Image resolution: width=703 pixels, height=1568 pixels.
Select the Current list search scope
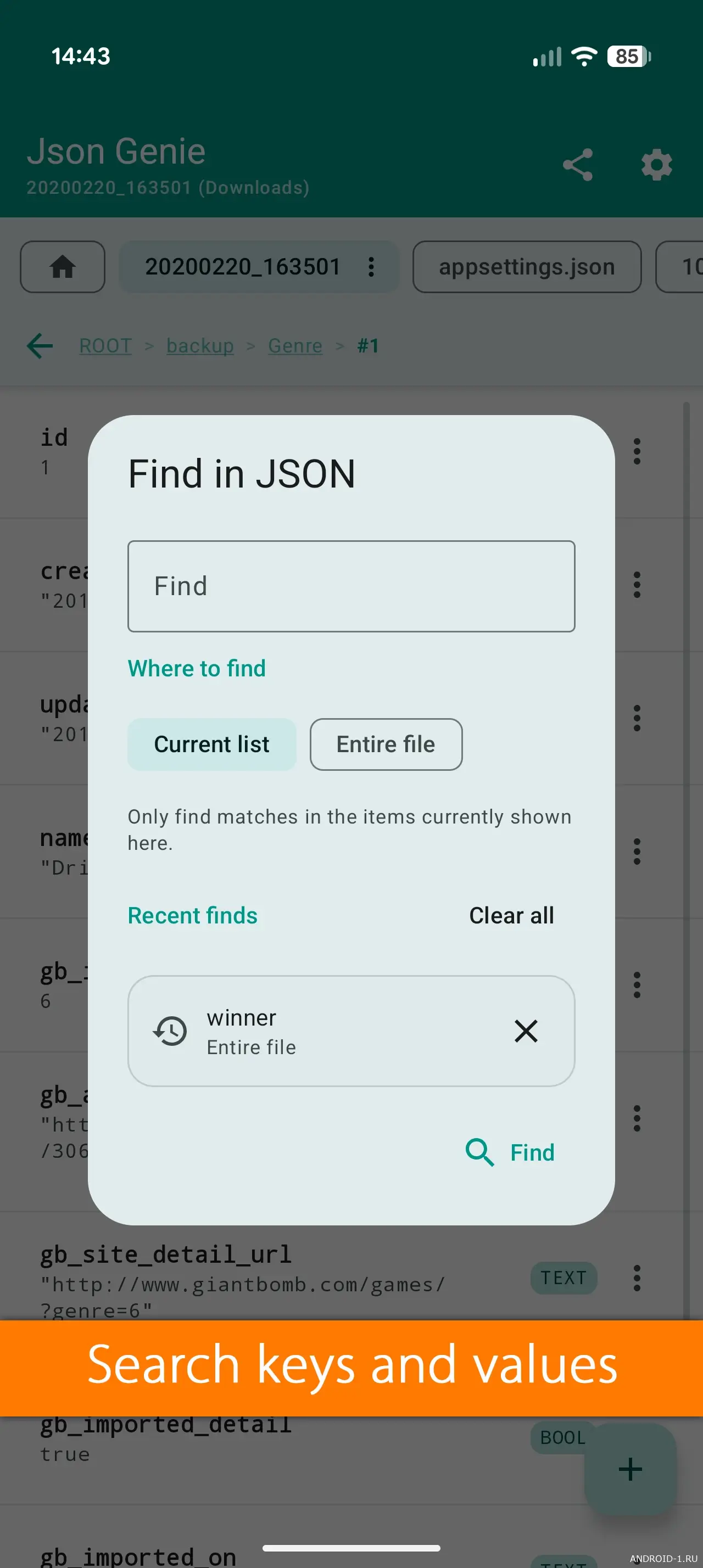pyautogui.click(x=211, y=744)
